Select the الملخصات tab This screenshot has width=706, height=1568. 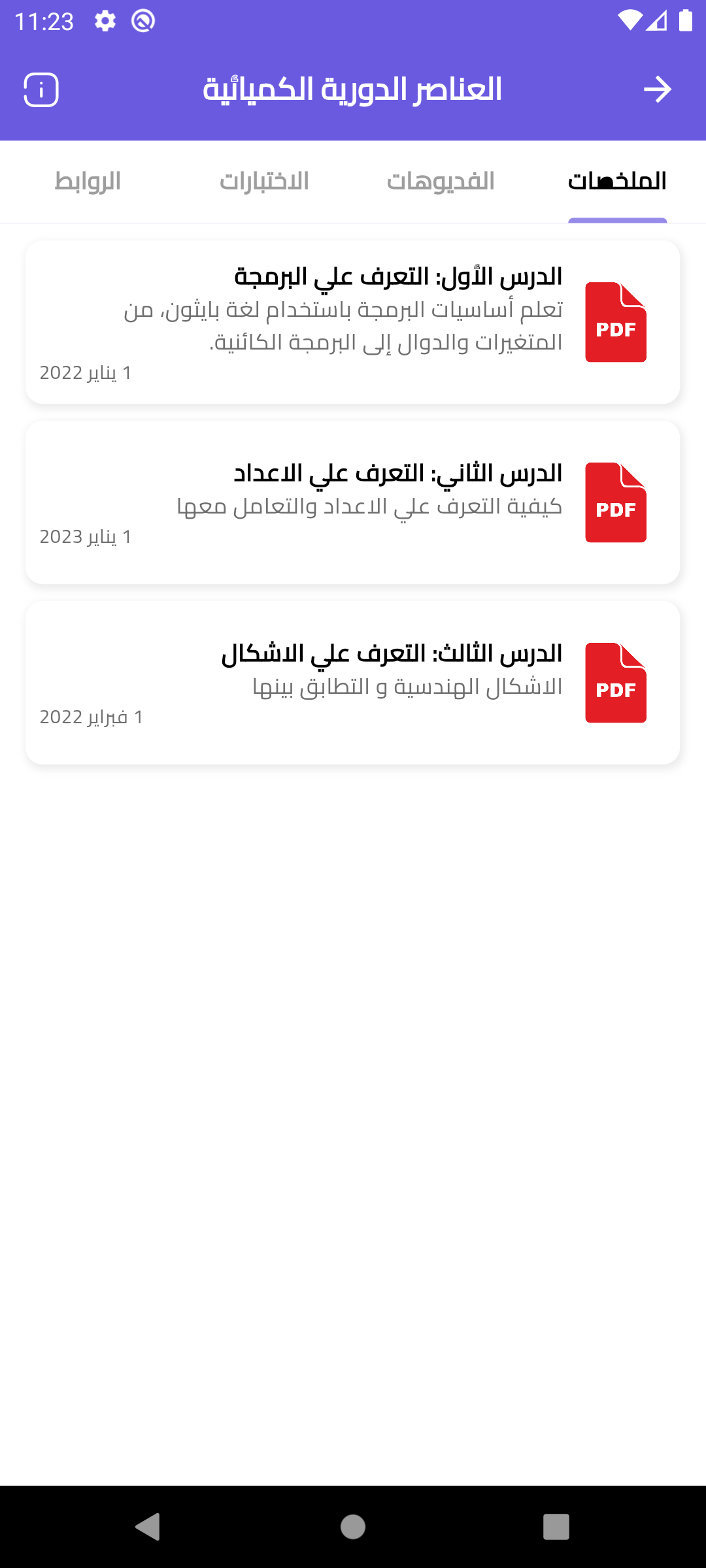point(617,182)
